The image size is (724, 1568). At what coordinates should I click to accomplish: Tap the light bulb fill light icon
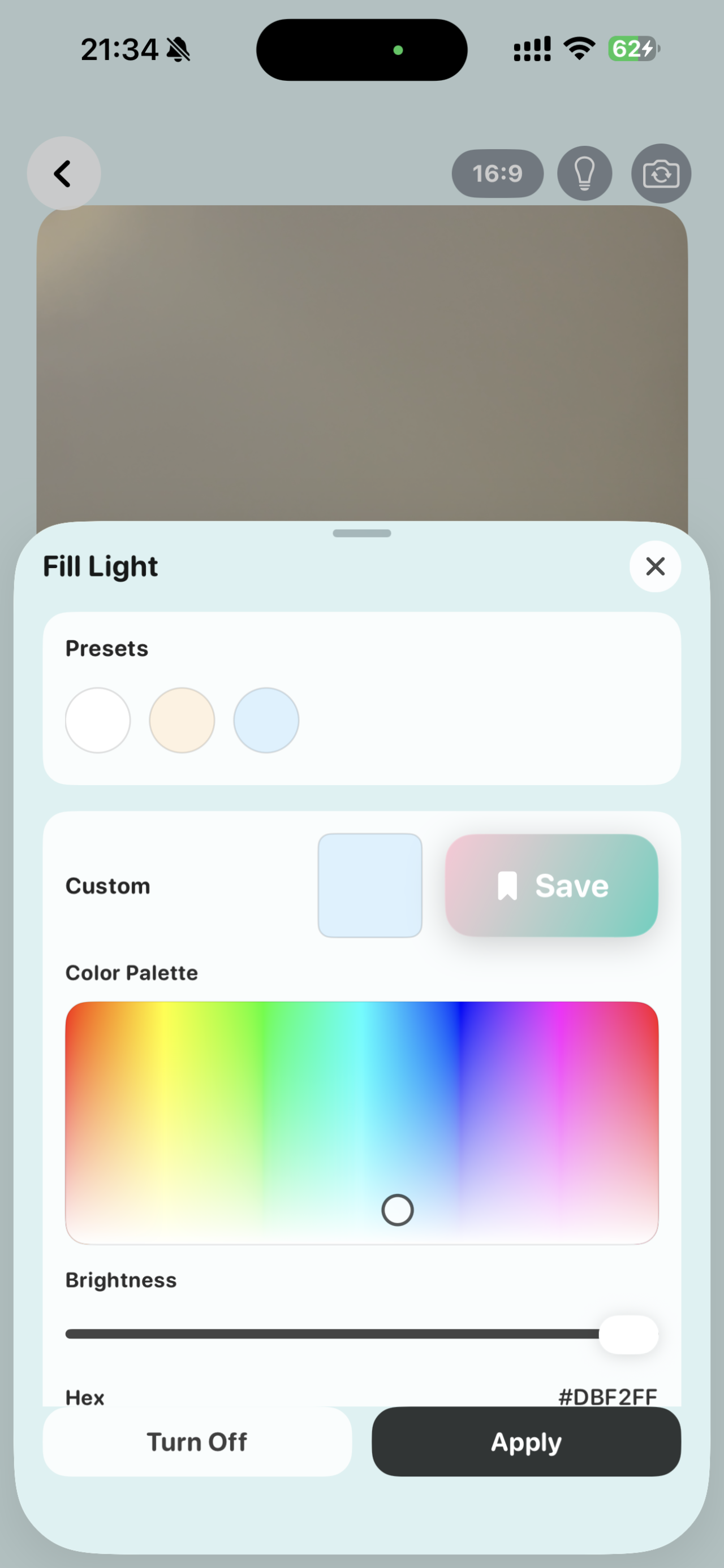click(584, 174)
